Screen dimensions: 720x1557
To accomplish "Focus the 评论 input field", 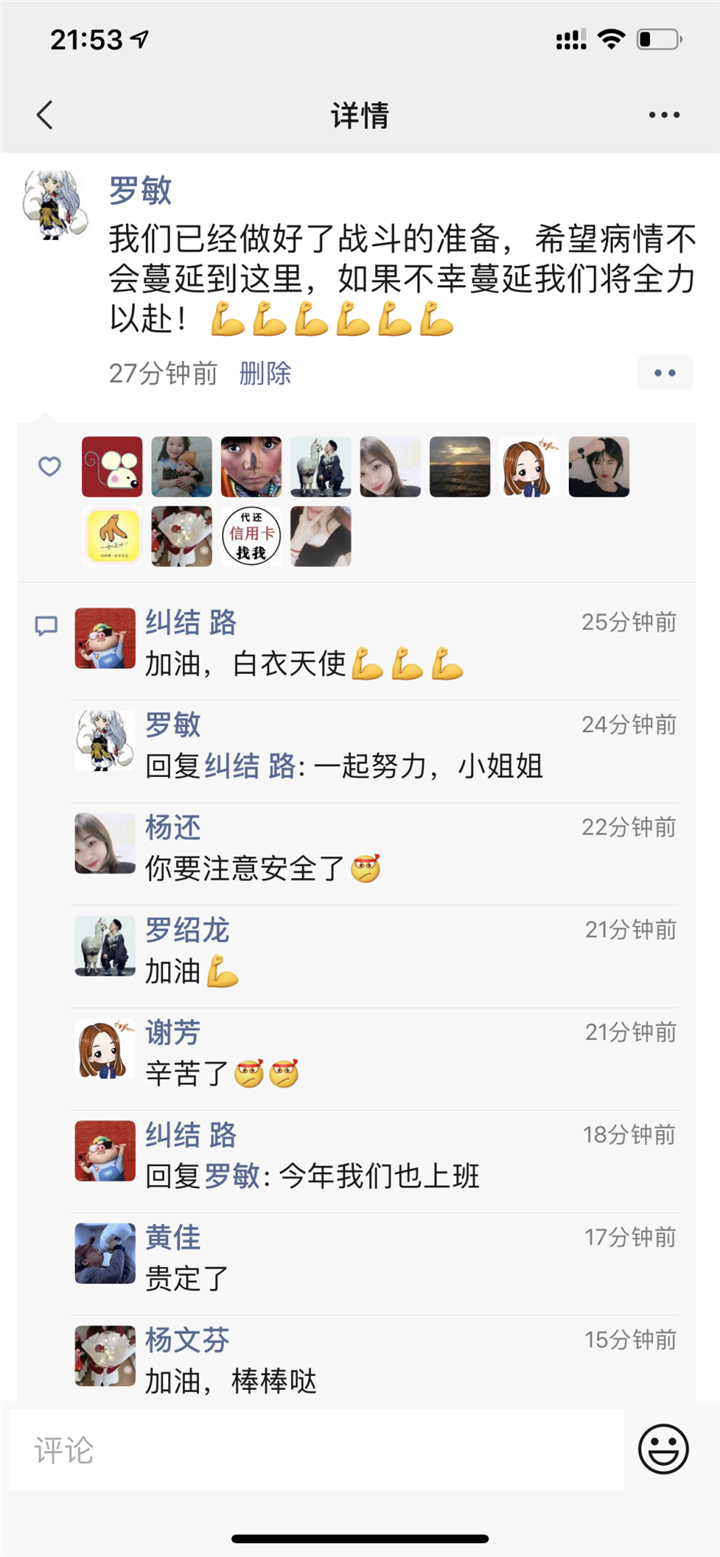I will point(316,1450).
